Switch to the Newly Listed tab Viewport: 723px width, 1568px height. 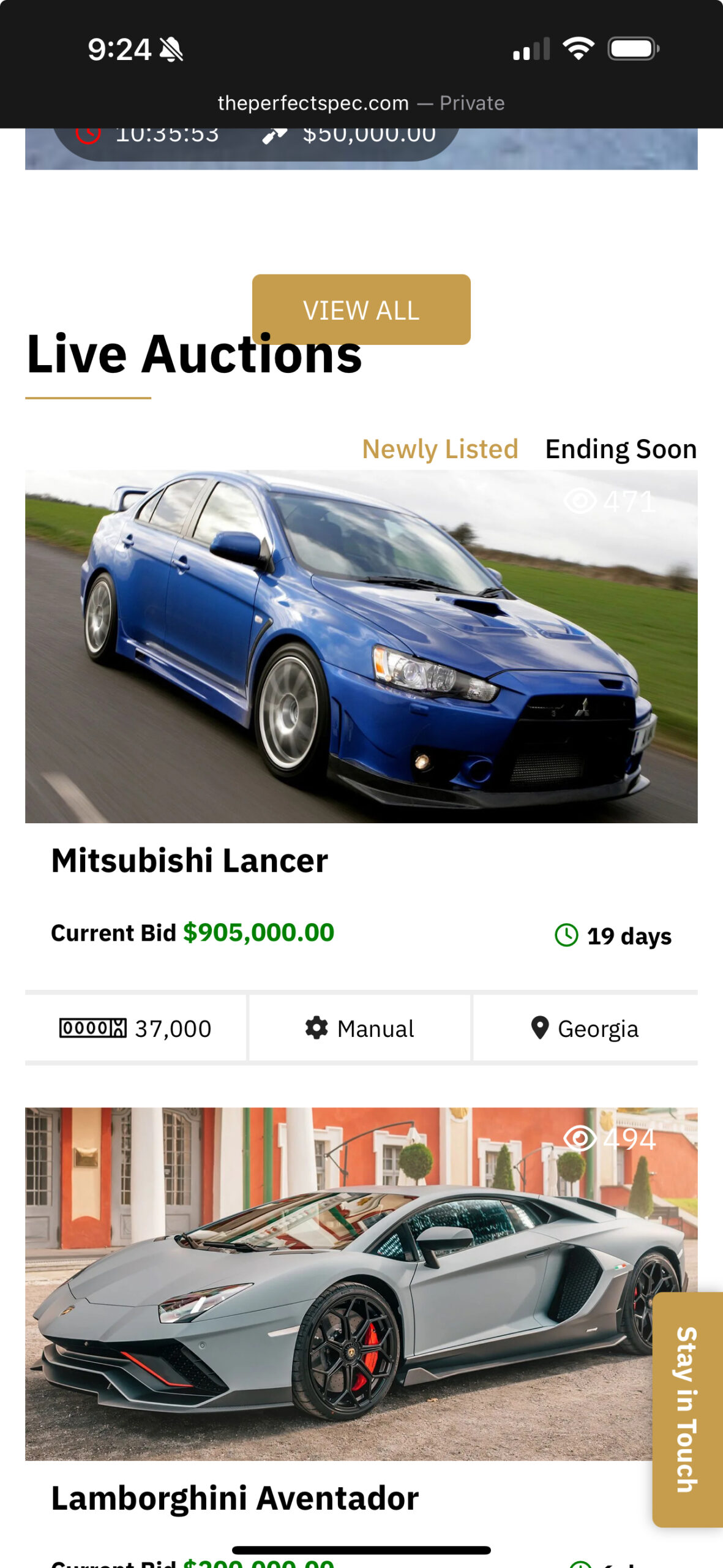point(440,449)
